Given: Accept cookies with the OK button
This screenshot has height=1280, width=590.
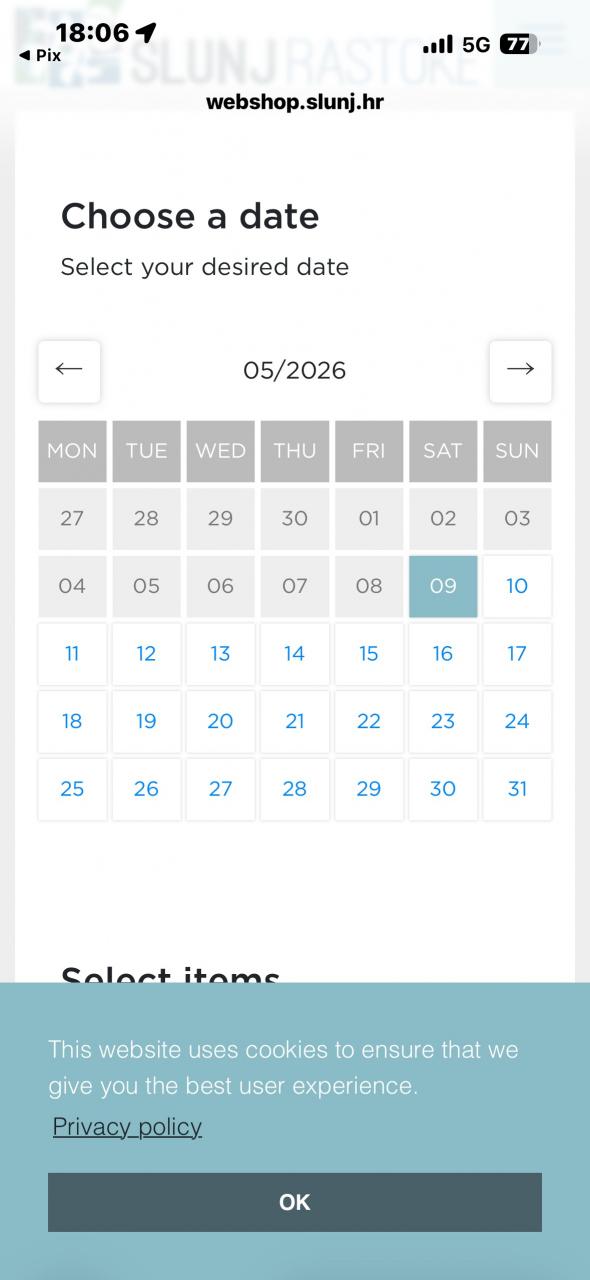Looking at the screenshot, I should tap(295, 1202).
